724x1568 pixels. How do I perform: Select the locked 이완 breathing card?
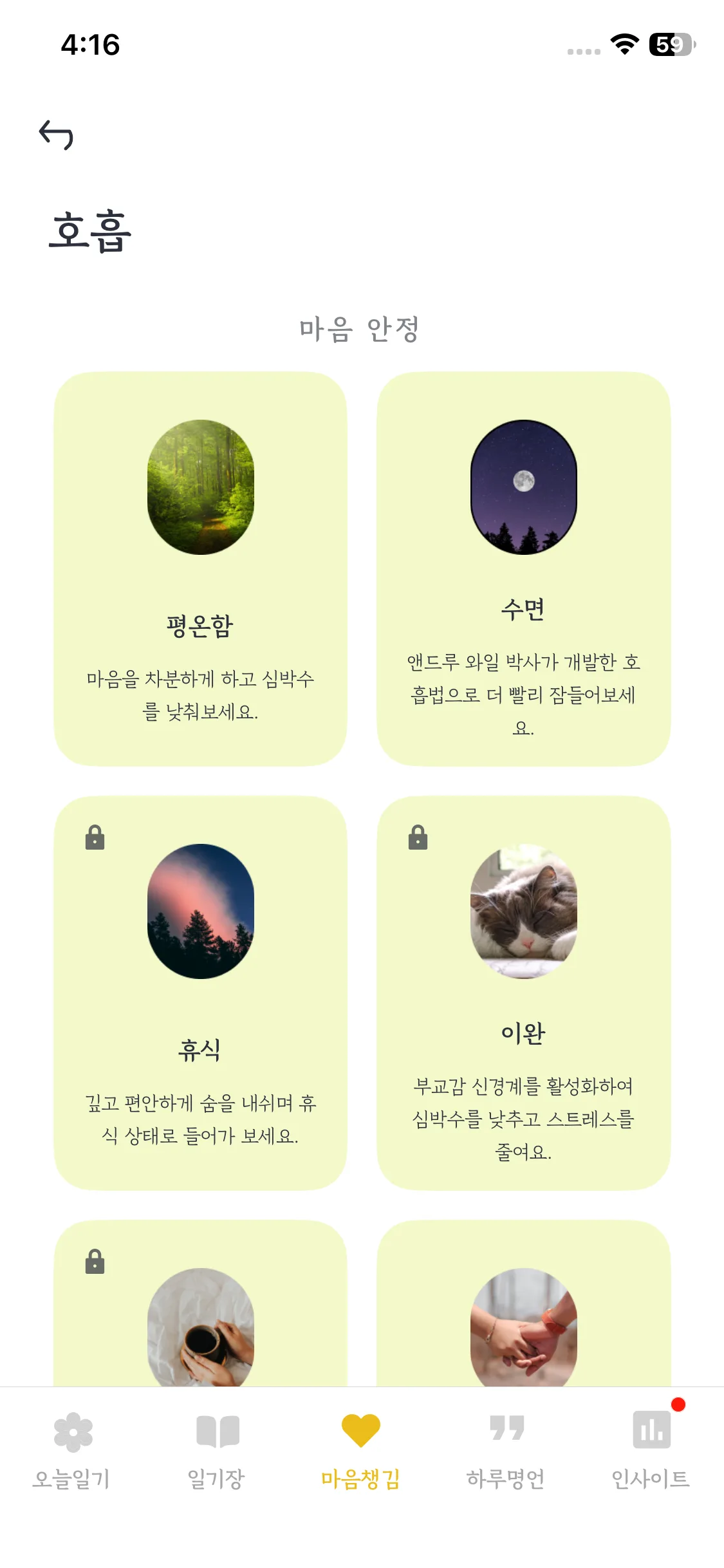coord(523,993)
